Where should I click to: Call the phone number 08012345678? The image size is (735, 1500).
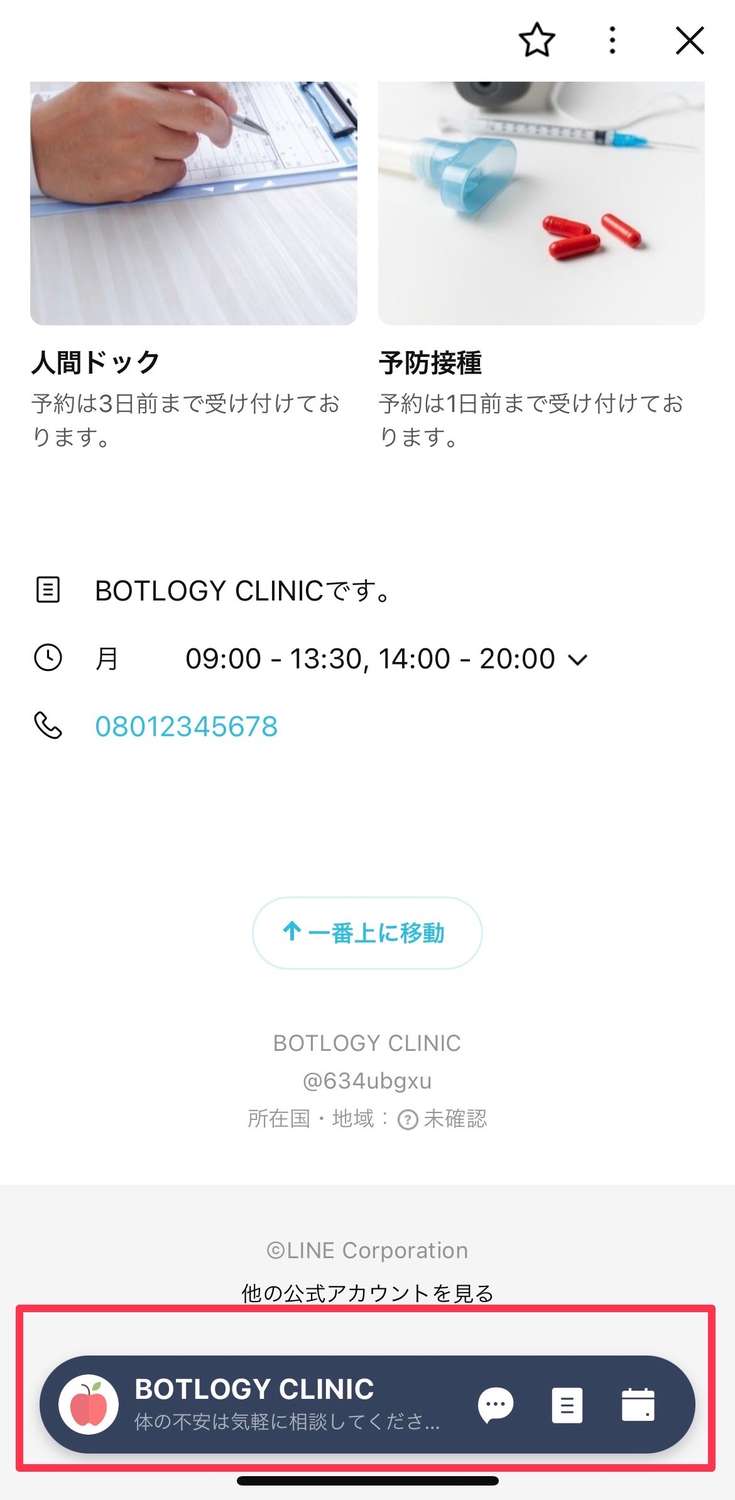(x=186, y=726)
